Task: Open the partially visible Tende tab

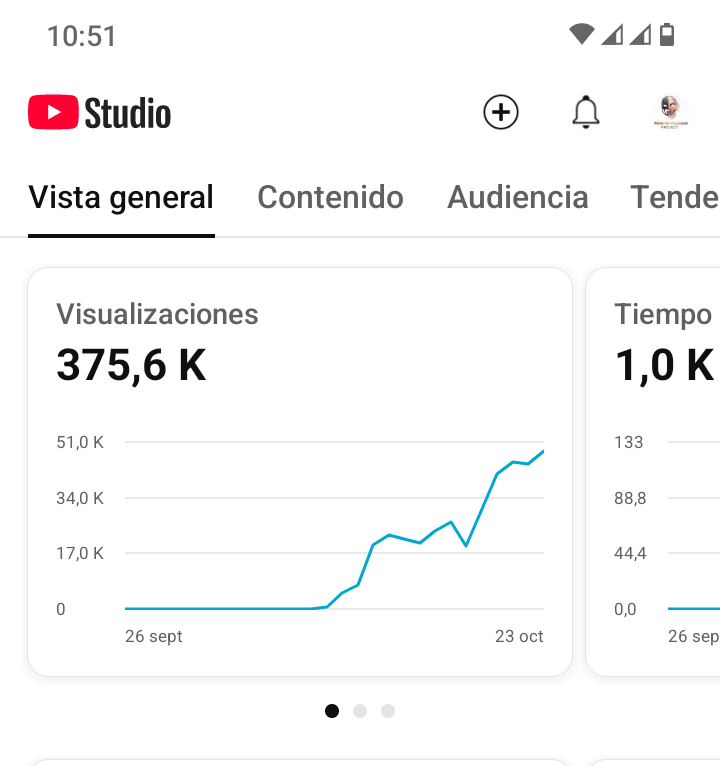Action: tap(675, 197)
